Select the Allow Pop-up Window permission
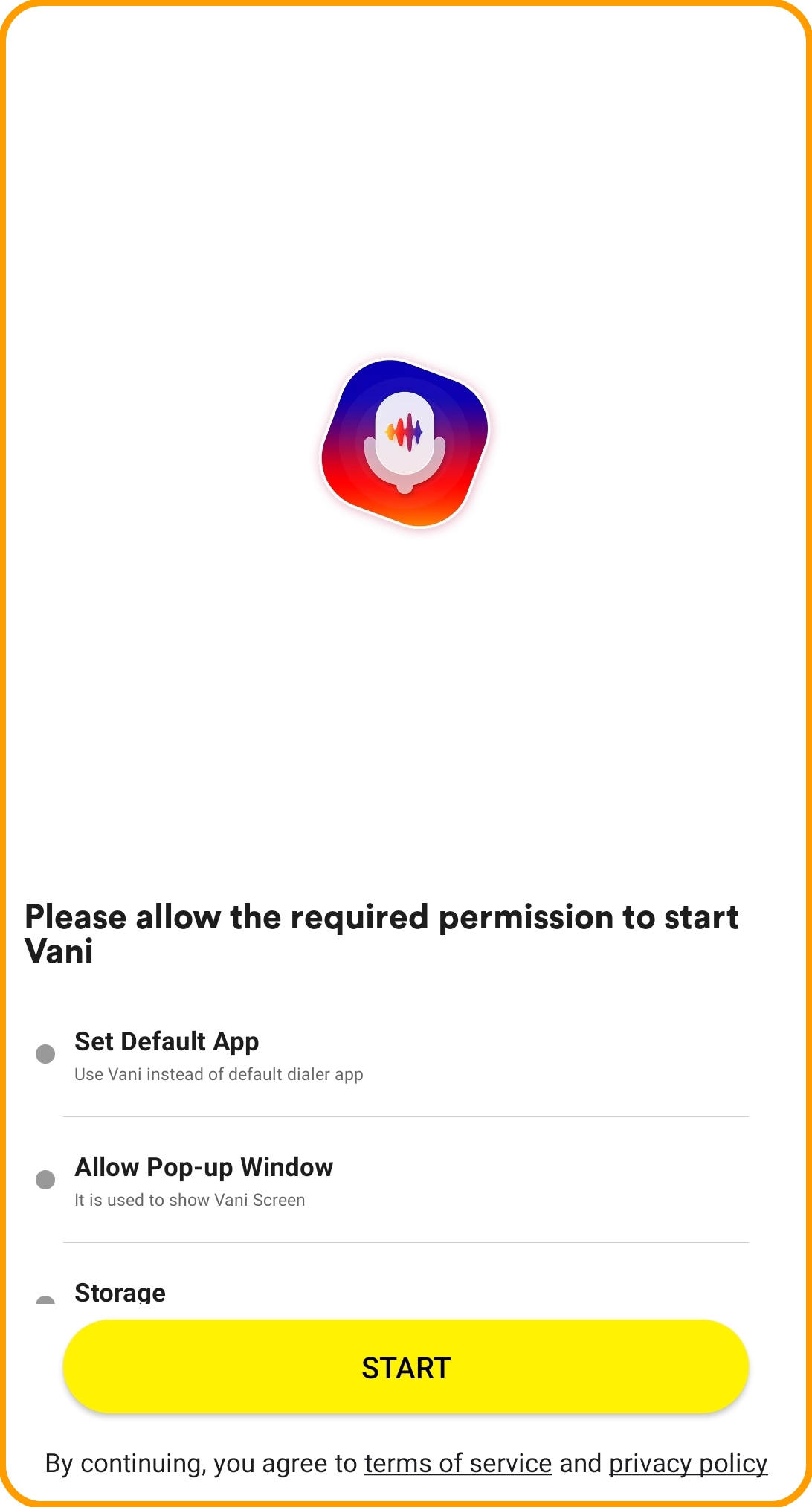The width and height of the screenshot is (812, 1507). [204, 1180]
